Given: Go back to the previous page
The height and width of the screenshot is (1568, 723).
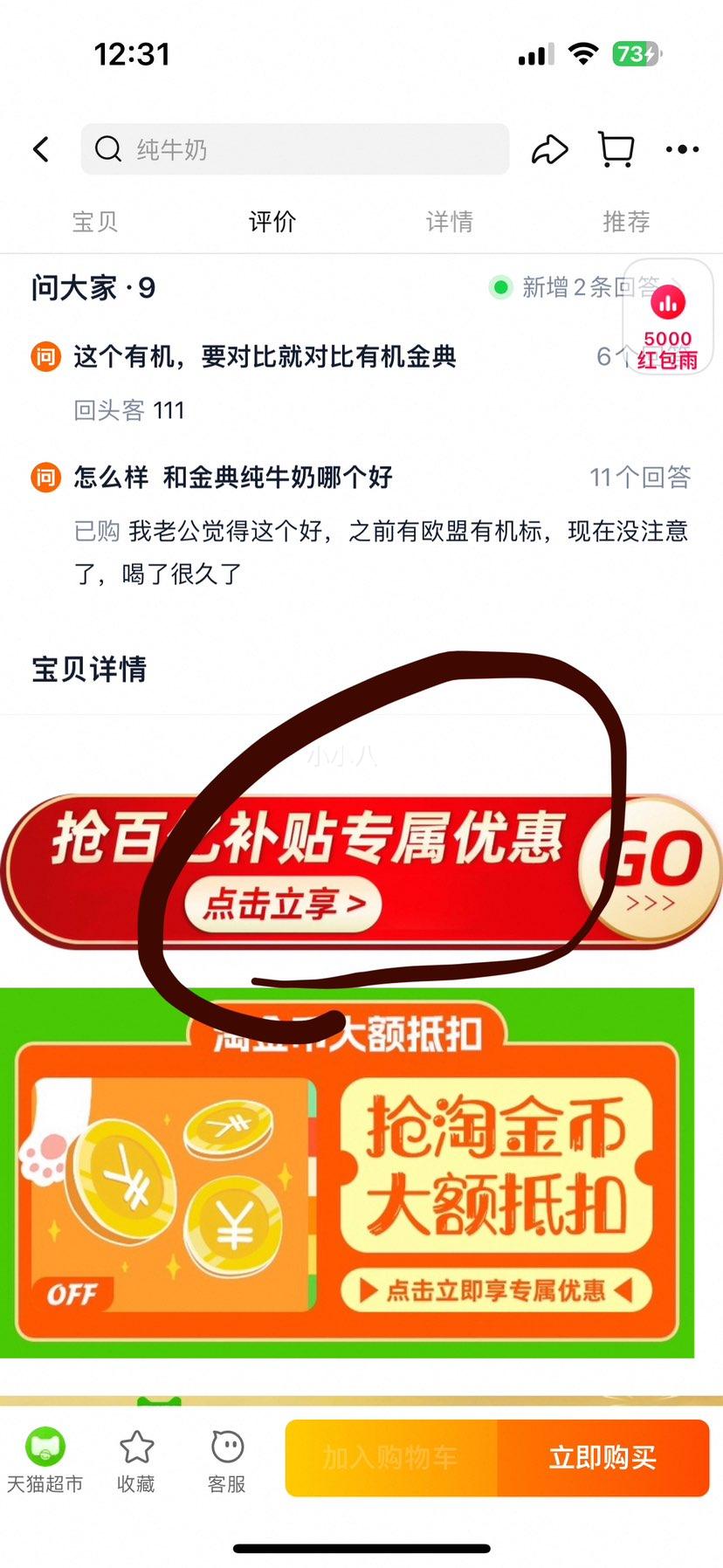Looking at the screenshot, I should pyautogui.click(x=41, y=149).
